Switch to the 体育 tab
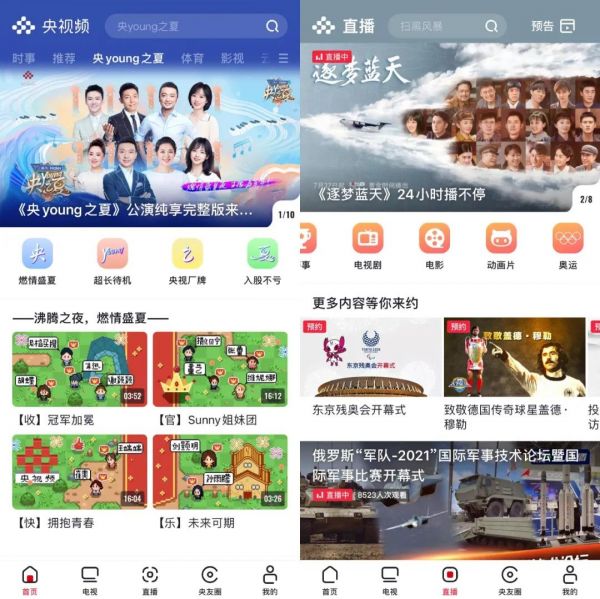Viewport: 600px width, 599px height. coord(192,59)
